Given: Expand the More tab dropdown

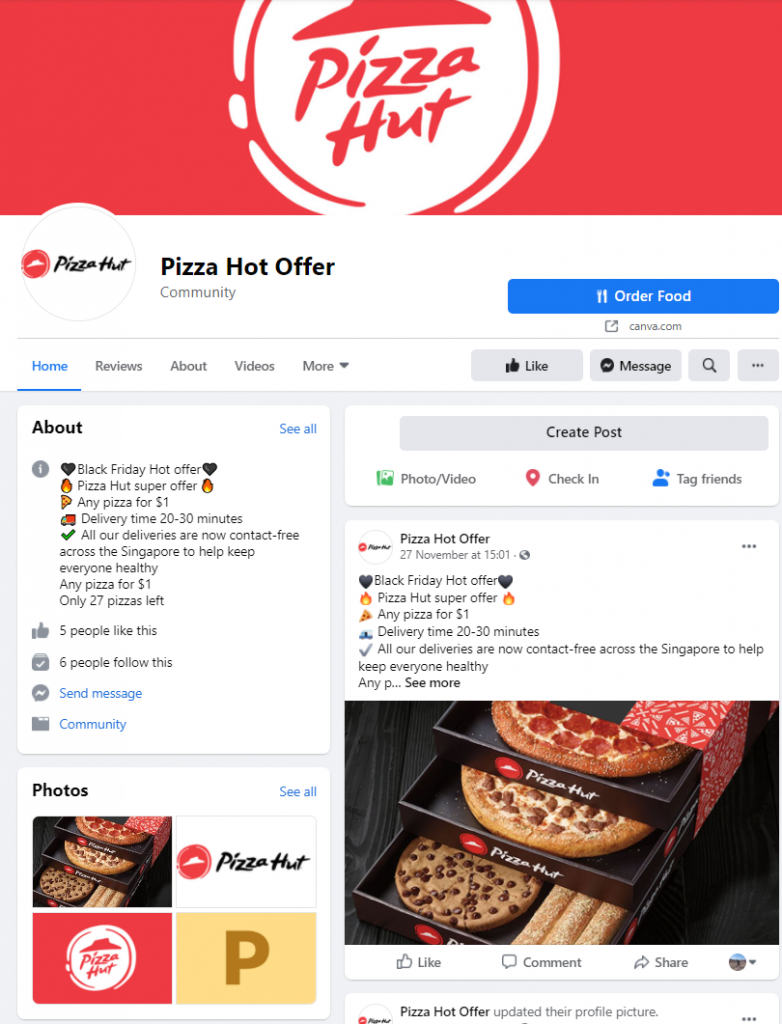Looking at the screenshot, I should [x=325, y=366].
